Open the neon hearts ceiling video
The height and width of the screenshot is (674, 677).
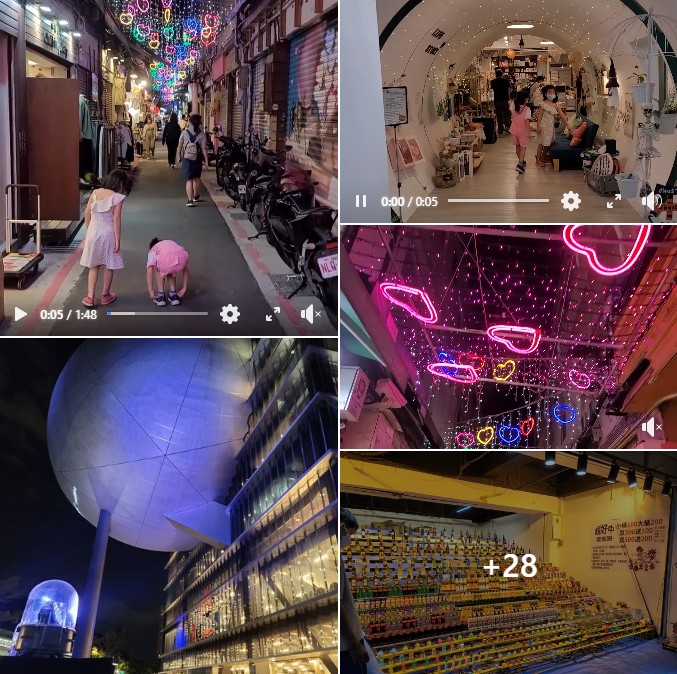tap(508, 335)
